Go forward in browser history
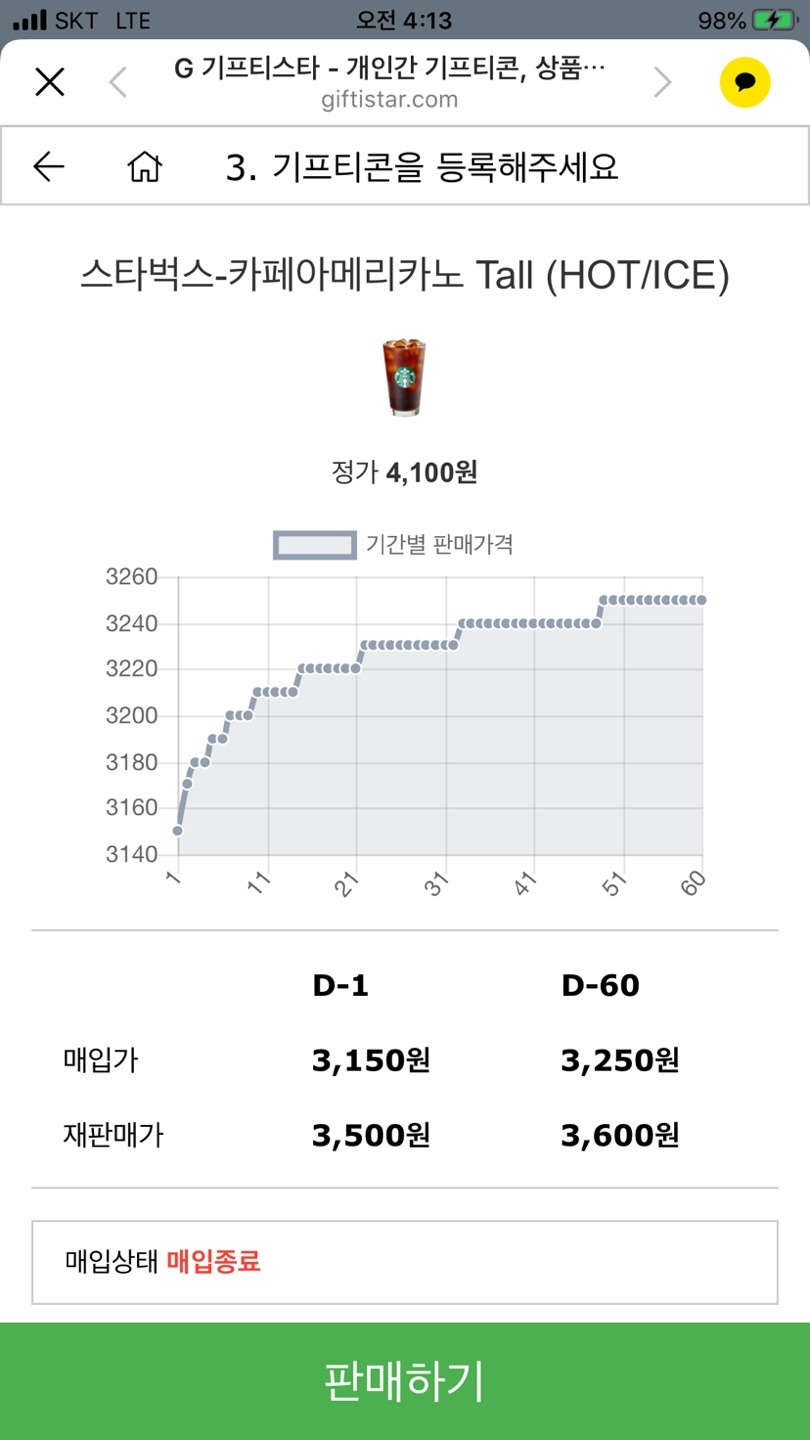 [x=662, y=83]
